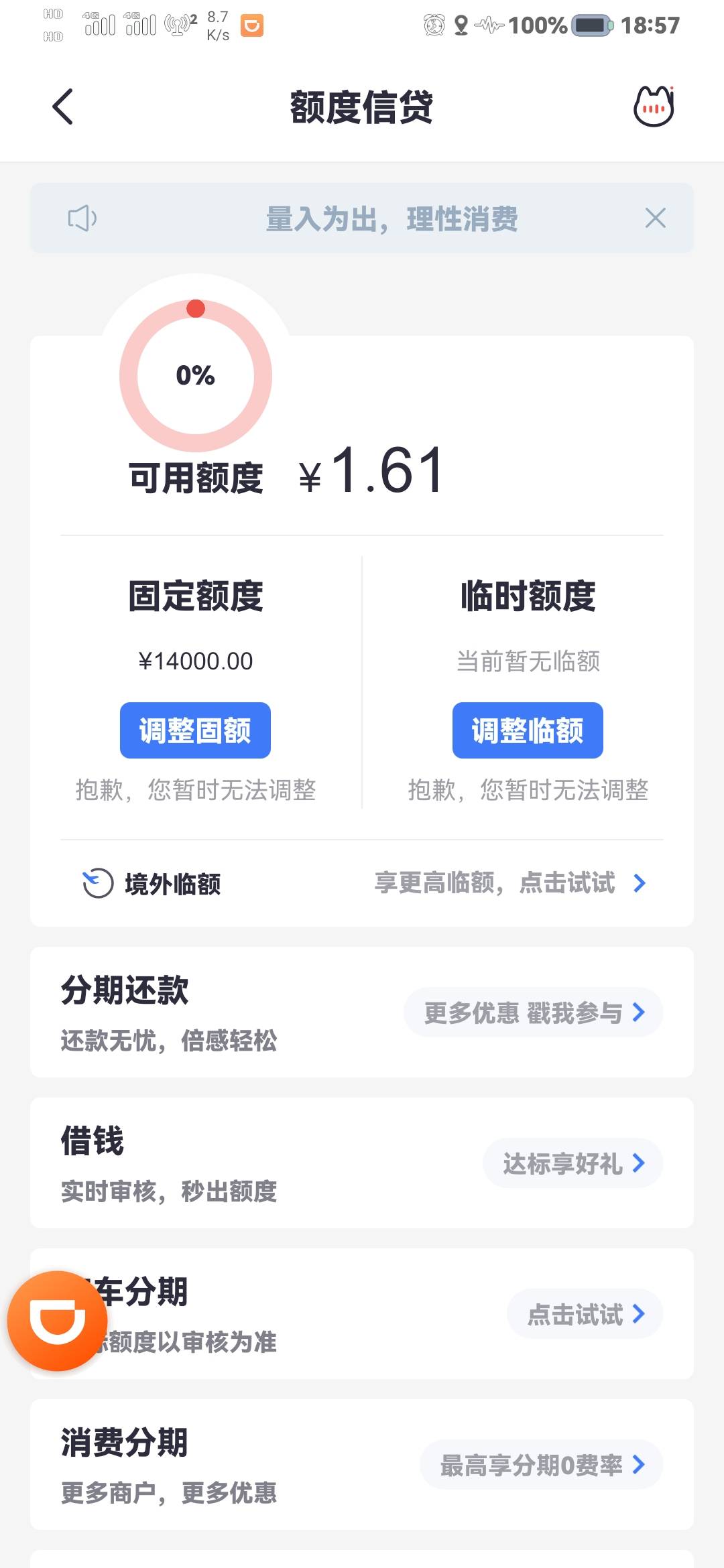Open 更多优惠 戳我参与 under 分期还款
The height and width of the screenshot is (1568, 724).
point(534,1012)
